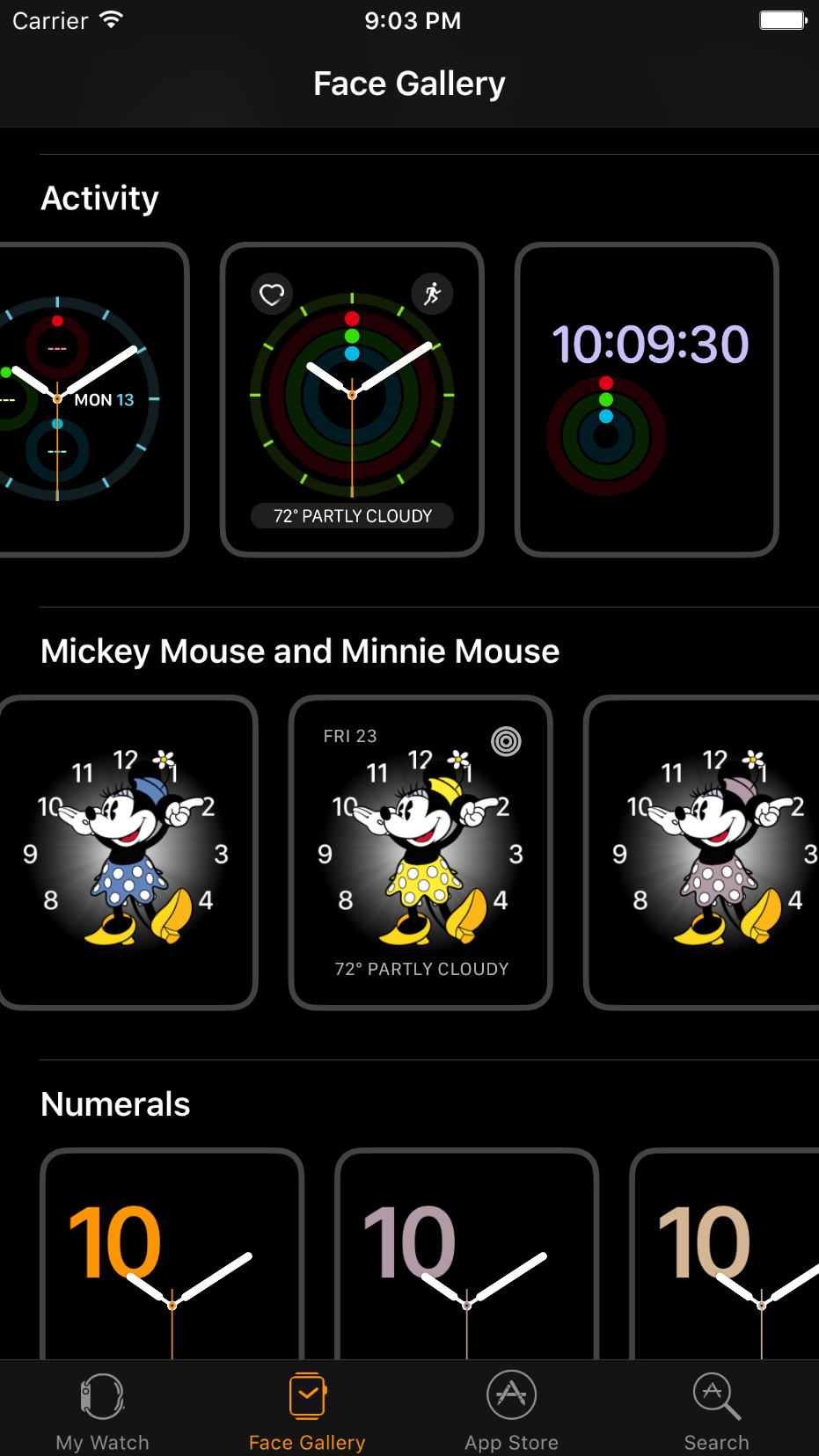Go to the Search tab

(x=716, y=1408)
